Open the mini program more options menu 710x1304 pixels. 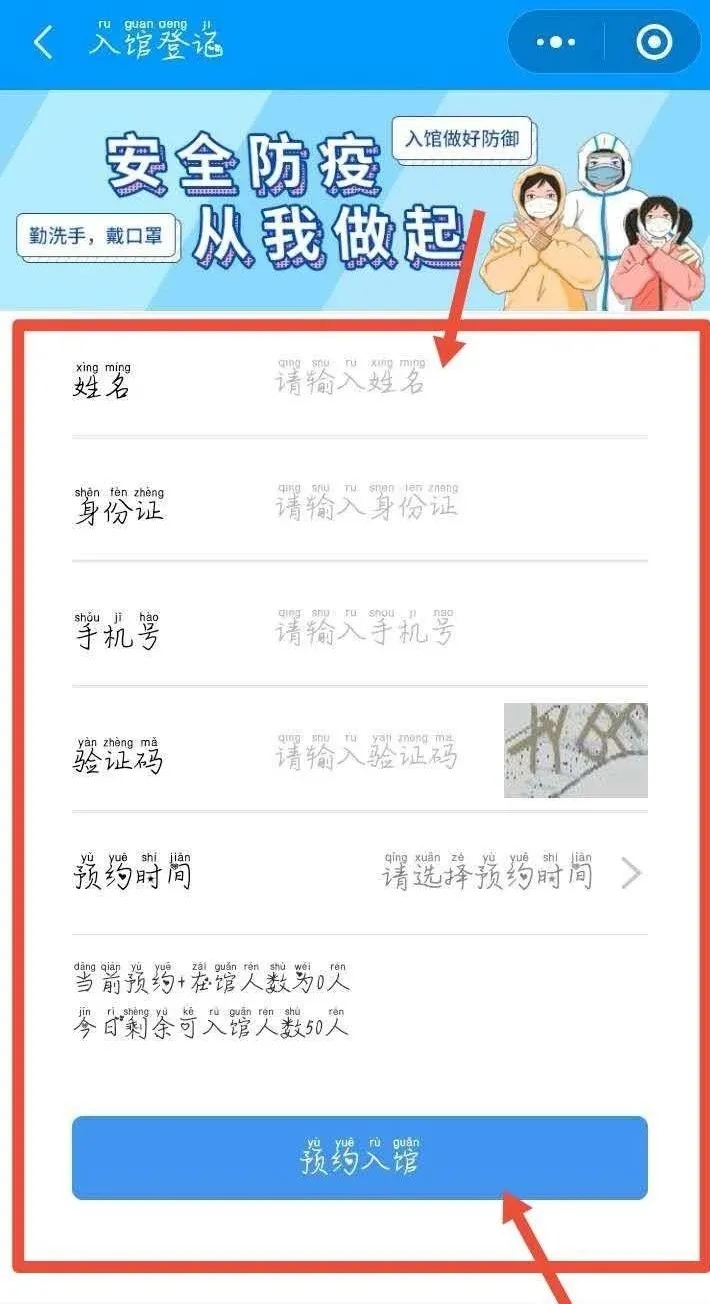[x=557, y=43]
